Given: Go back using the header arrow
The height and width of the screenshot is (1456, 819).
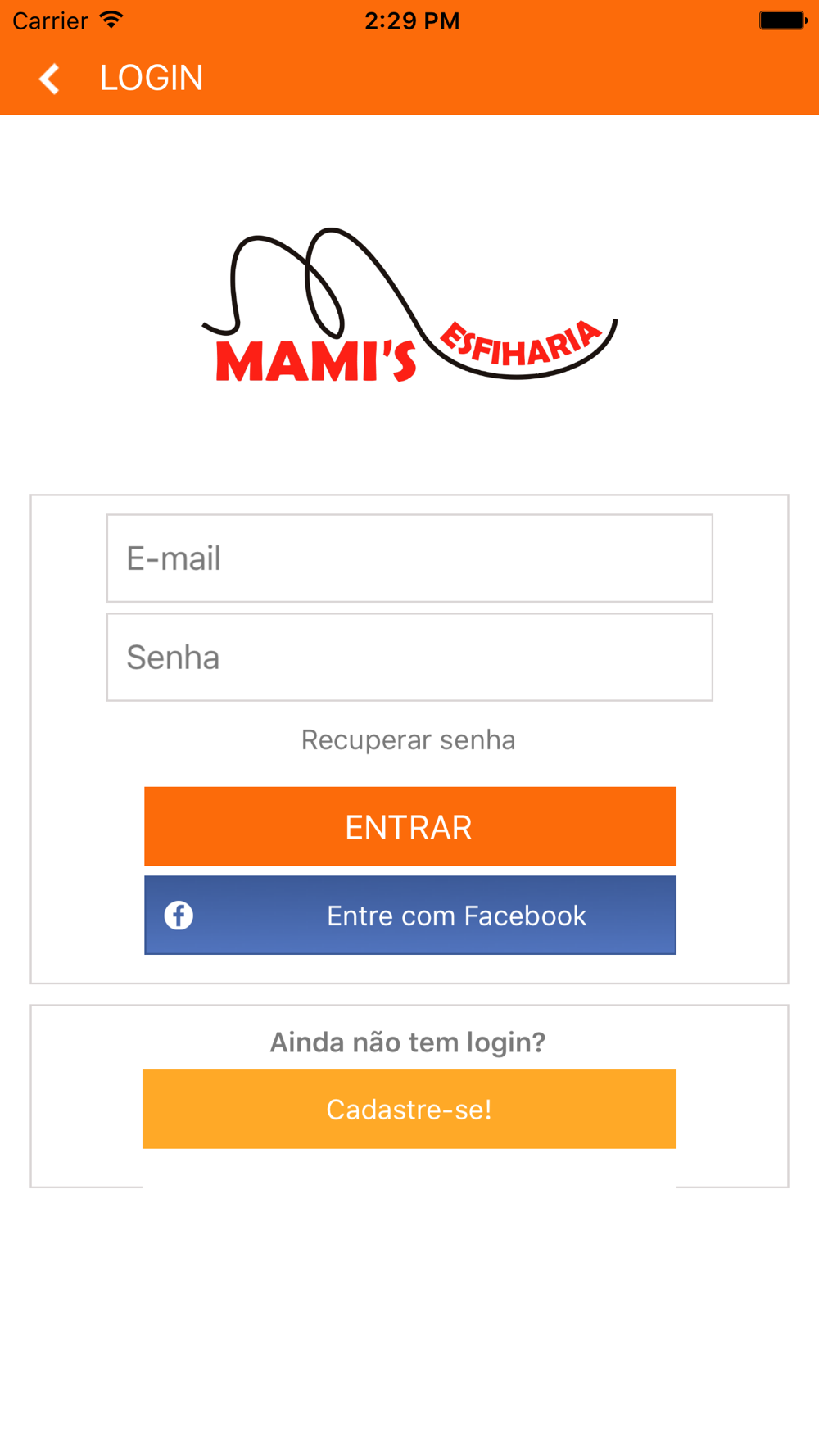Looking at the screenshot, I should (49, 79).
